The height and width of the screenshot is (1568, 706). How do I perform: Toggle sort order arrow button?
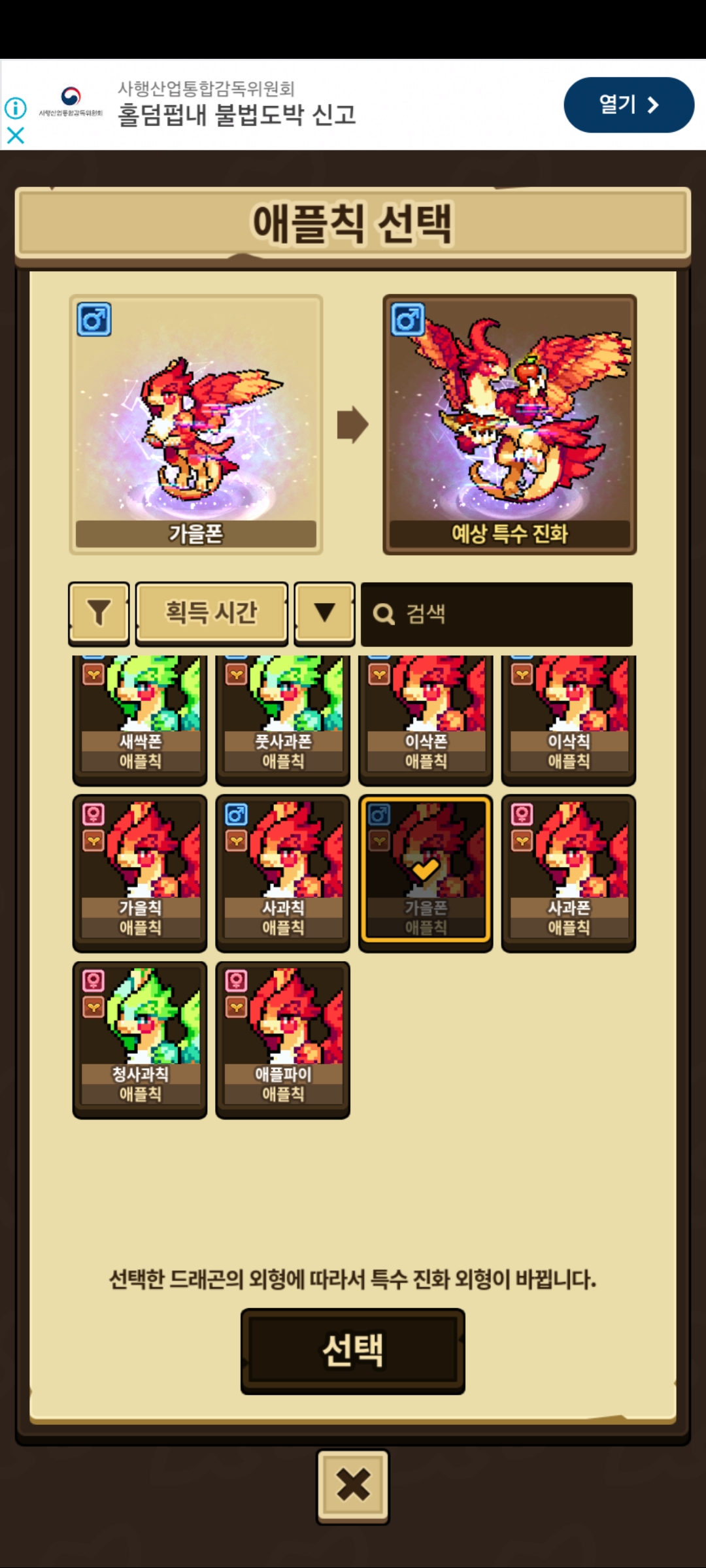click(x=324, y=613)
